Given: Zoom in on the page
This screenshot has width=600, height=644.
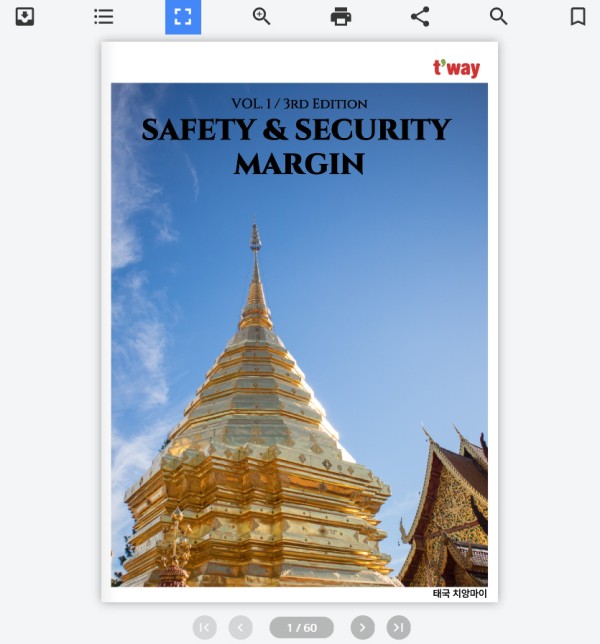Looking at the screenshot, I should [262, 16].
